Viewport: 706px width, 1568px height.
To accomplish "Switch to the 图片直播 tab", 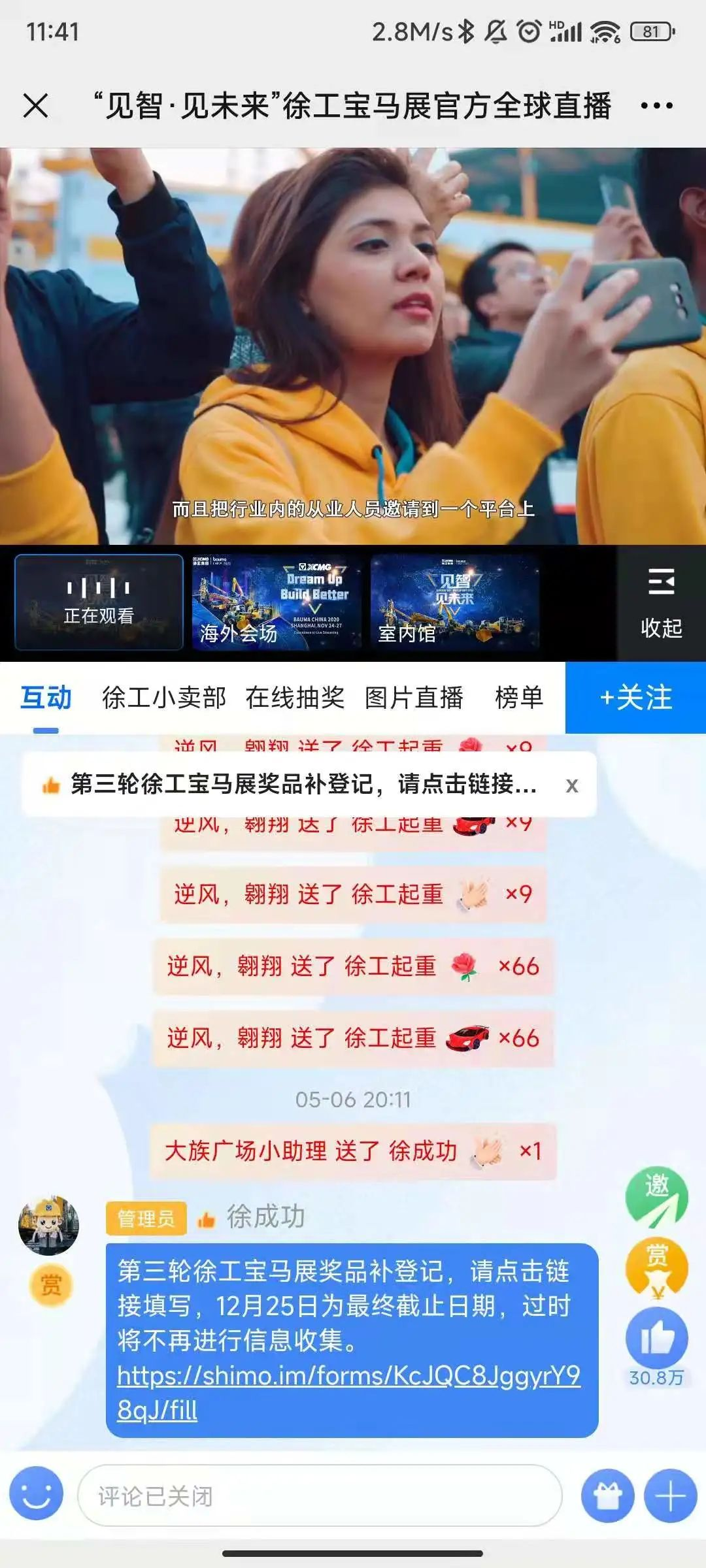I will 414,698.
